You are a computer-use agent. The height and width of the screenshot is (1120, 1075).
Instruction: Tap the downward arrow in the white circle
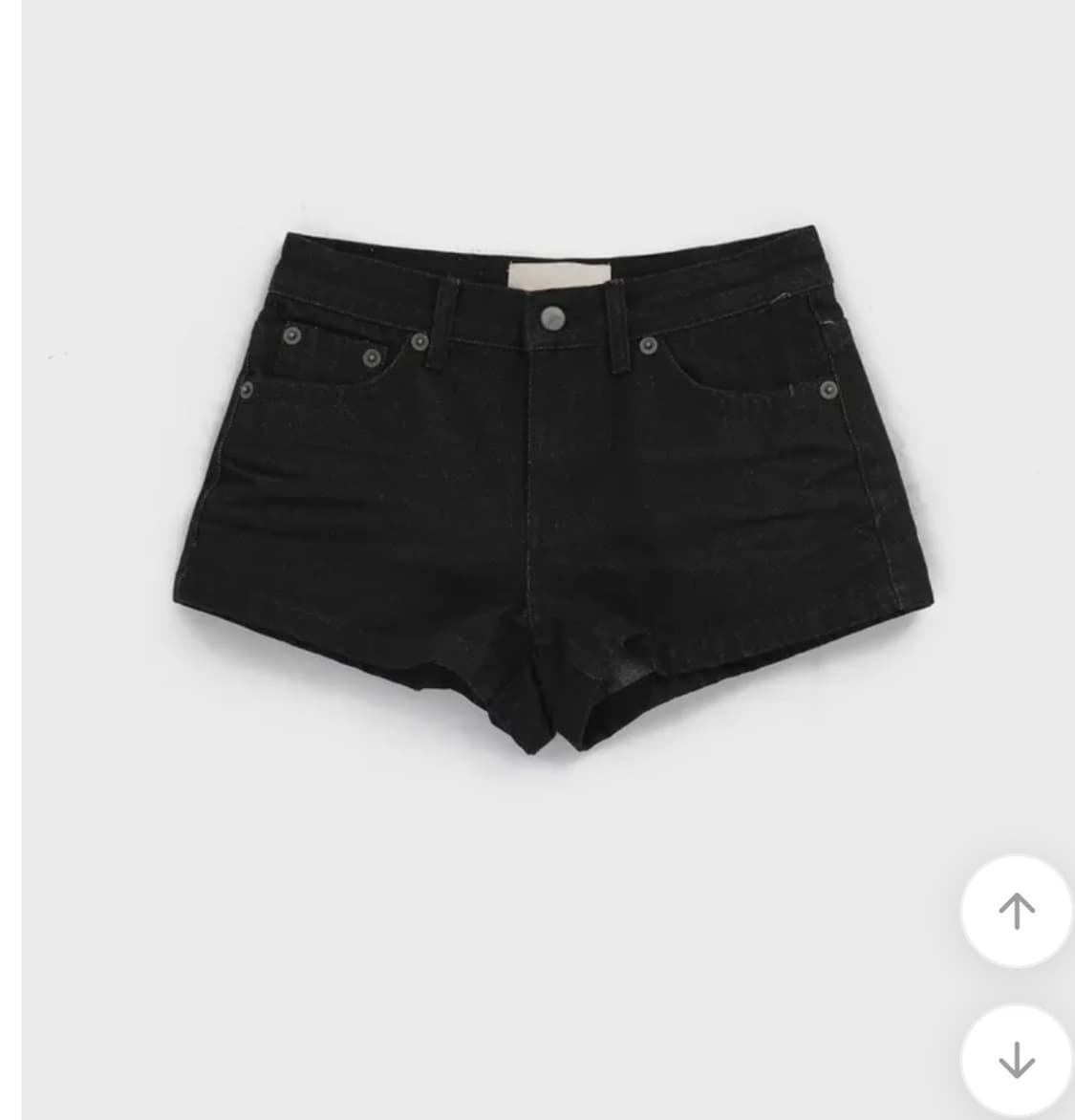click(1016, 1062)
